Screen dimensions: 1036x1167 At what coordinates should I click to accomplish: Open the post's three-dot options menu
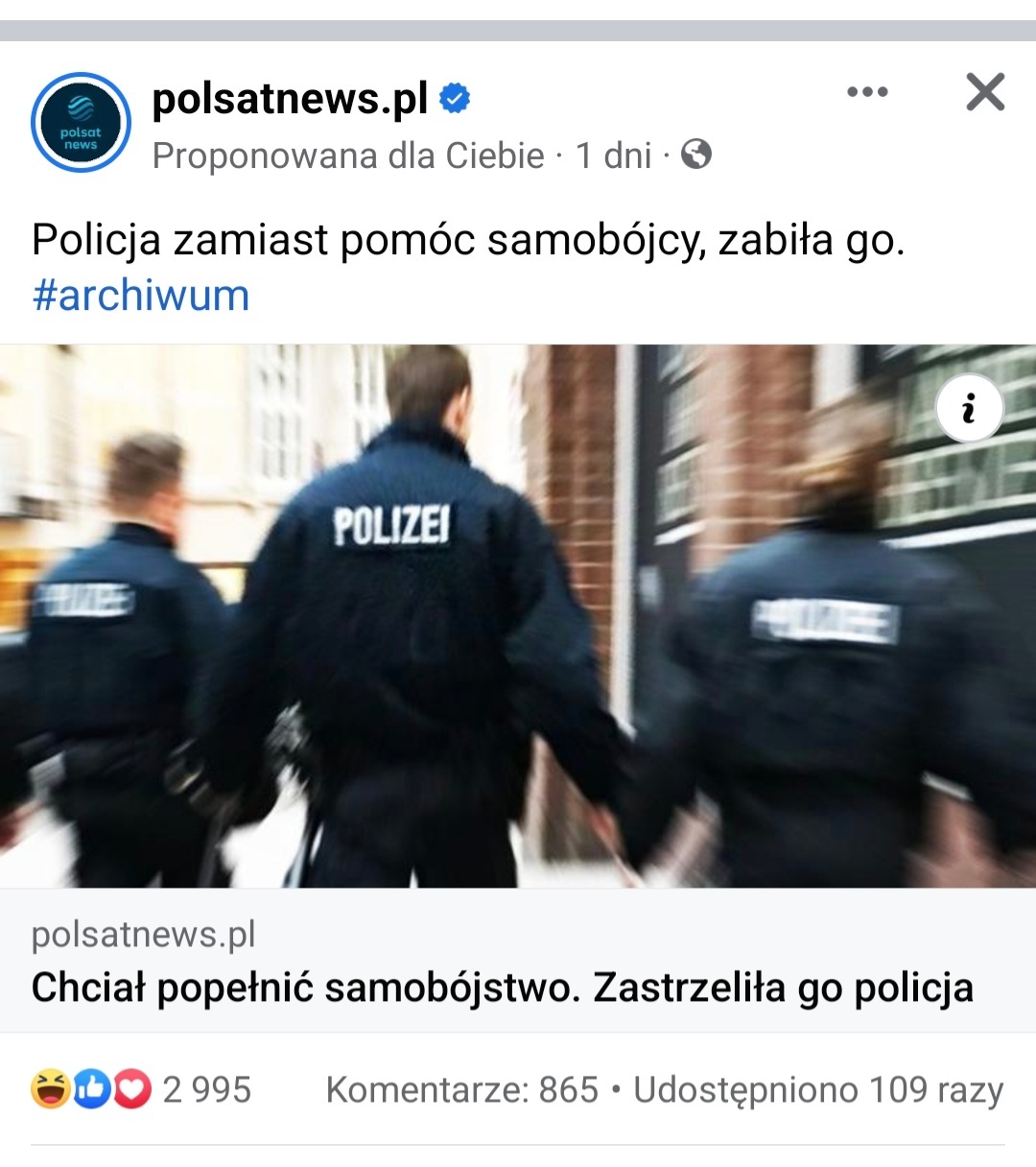click(867, 93)
